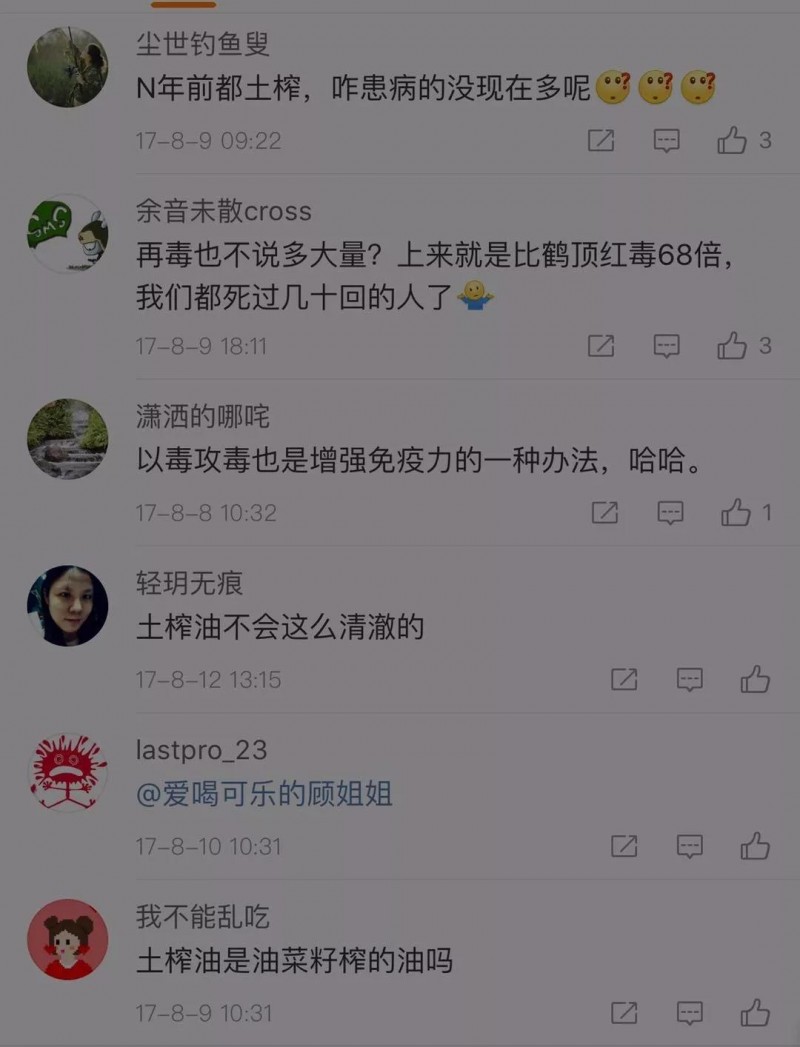Viewport: 800px width, 1047px height.
Task: Open 轻玥无痕's profile avatar
Action: point(67,606)
